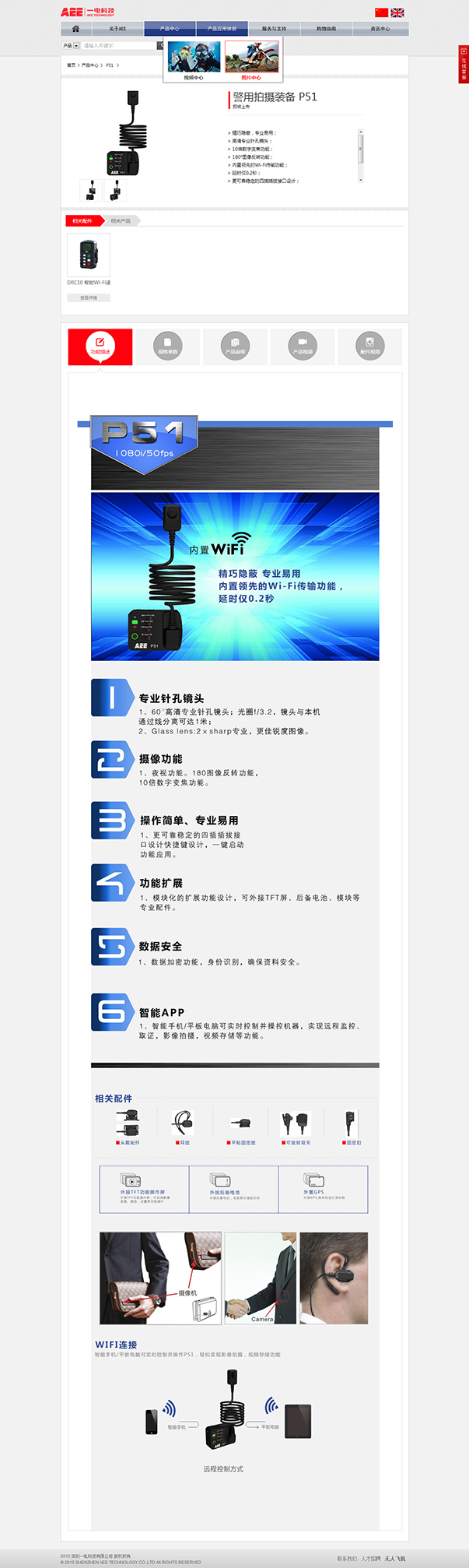Focus the keyword search field

tap(119, 46)
